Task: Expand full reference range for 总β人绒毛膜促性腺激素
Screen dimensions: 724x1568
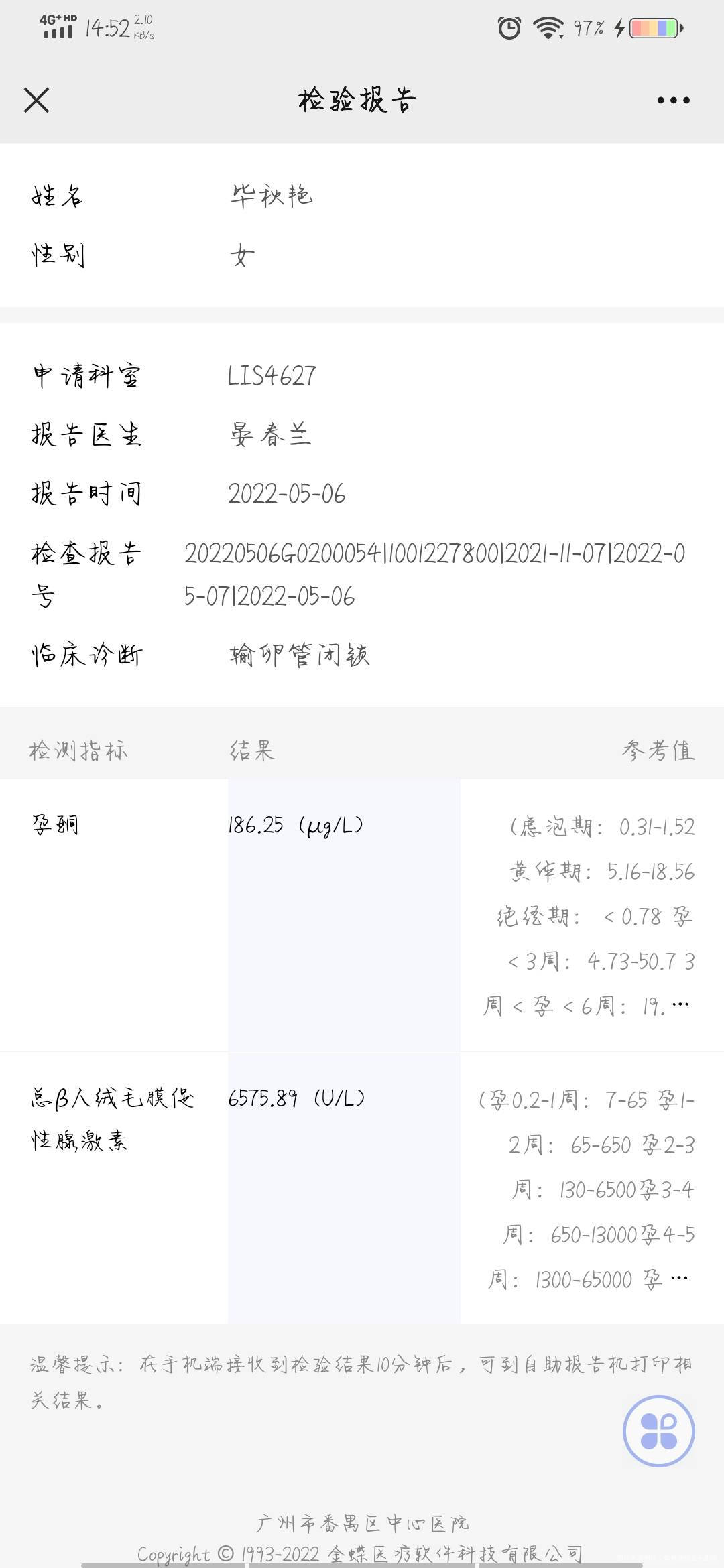Action: [x=680, y=1278]
